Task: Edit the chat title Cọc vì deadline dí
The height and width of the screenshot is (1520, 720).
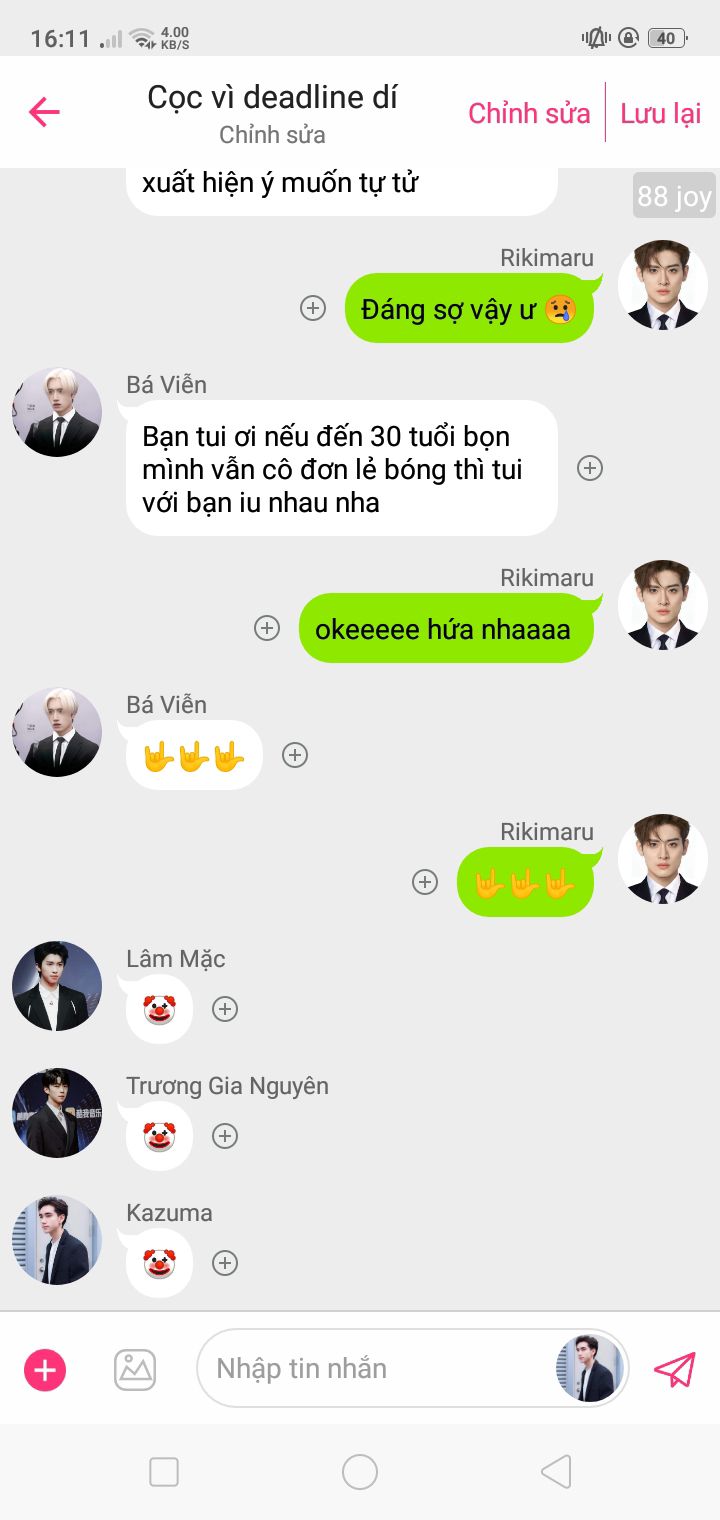Action: 272,97
